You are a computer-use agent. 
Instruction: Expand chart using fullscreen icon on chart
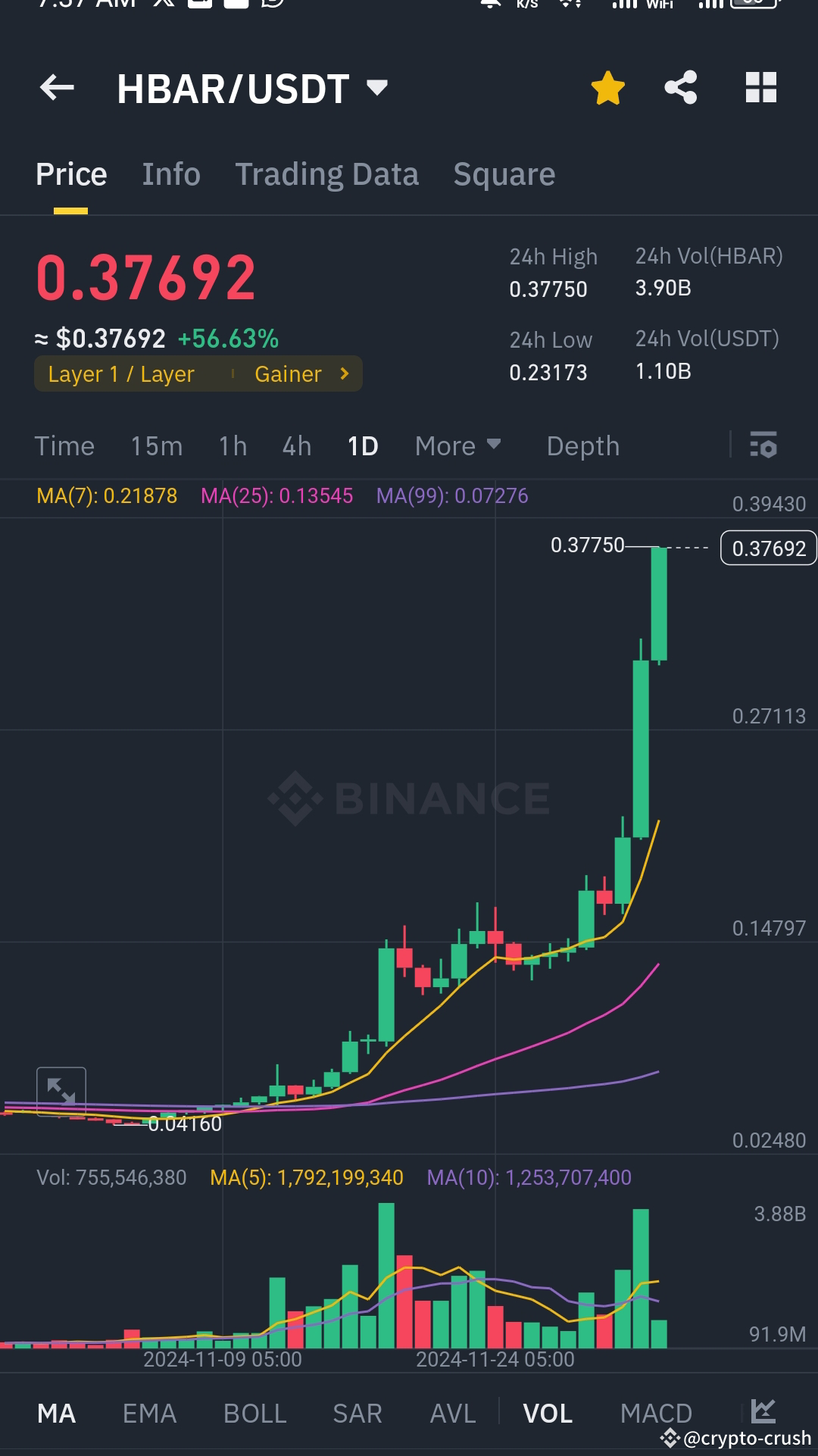[x=61, y=1093]
